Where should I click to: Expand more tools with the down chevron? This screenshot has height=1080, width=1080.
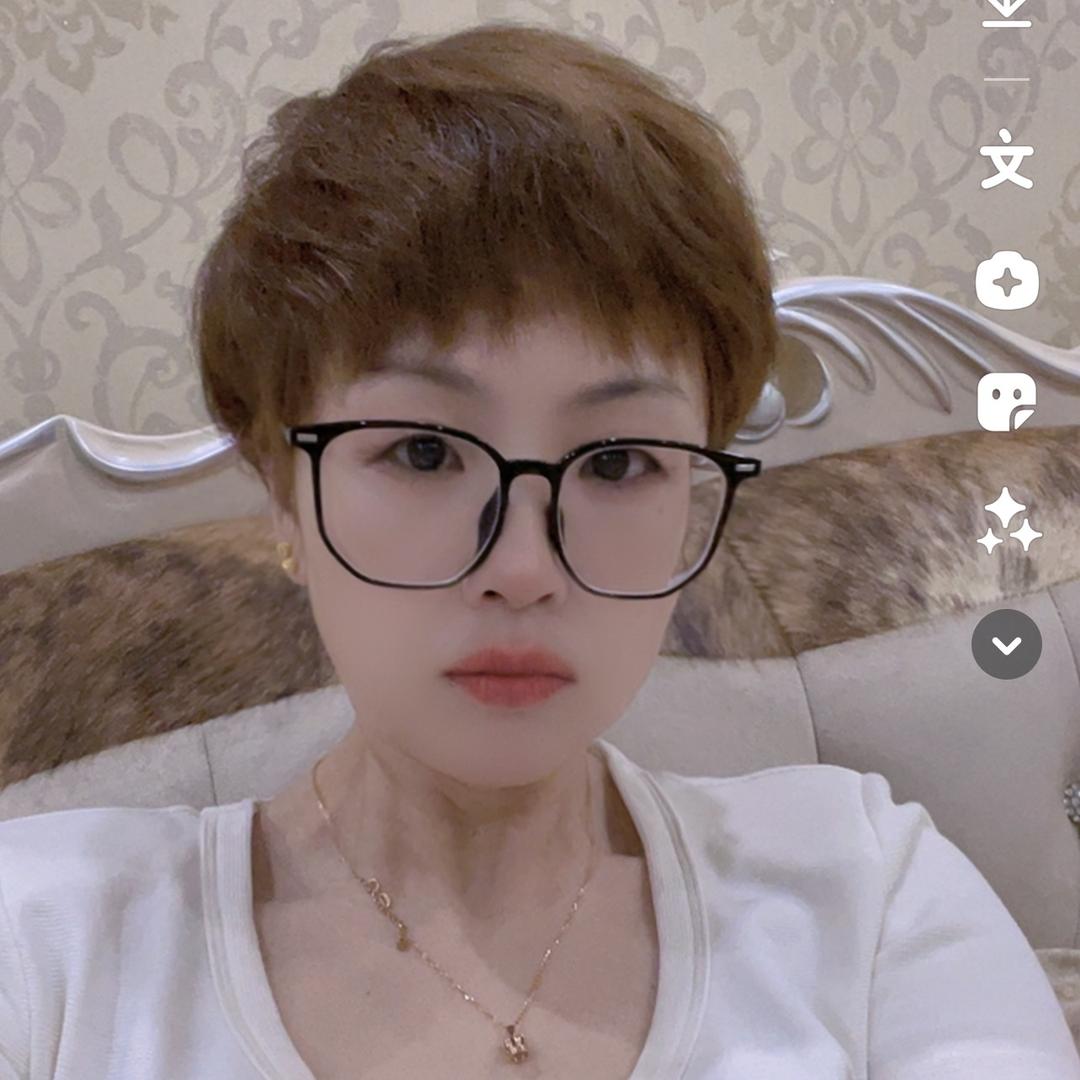[1006, 644]
